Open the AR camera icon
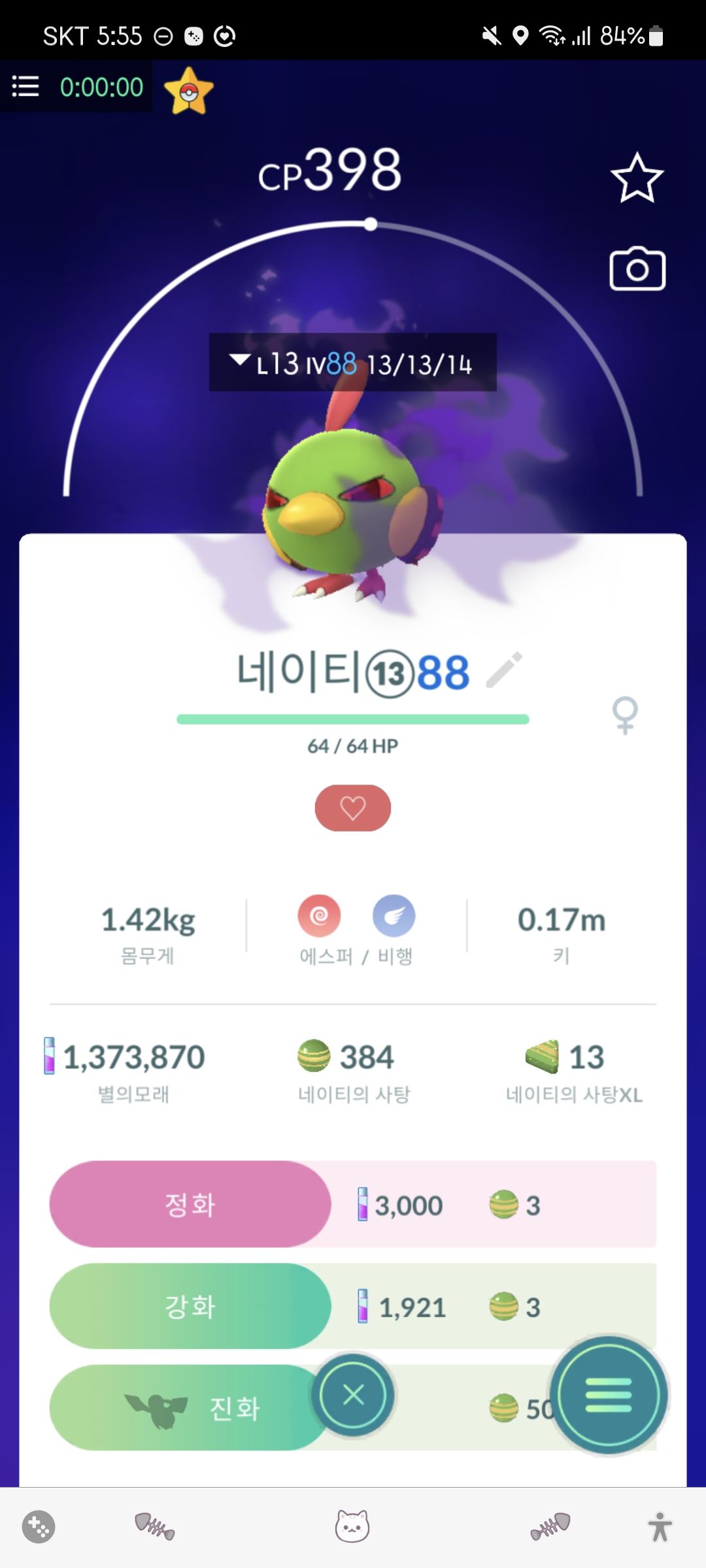This screenshot has height=1568, width=706. [x=637, y=269]
